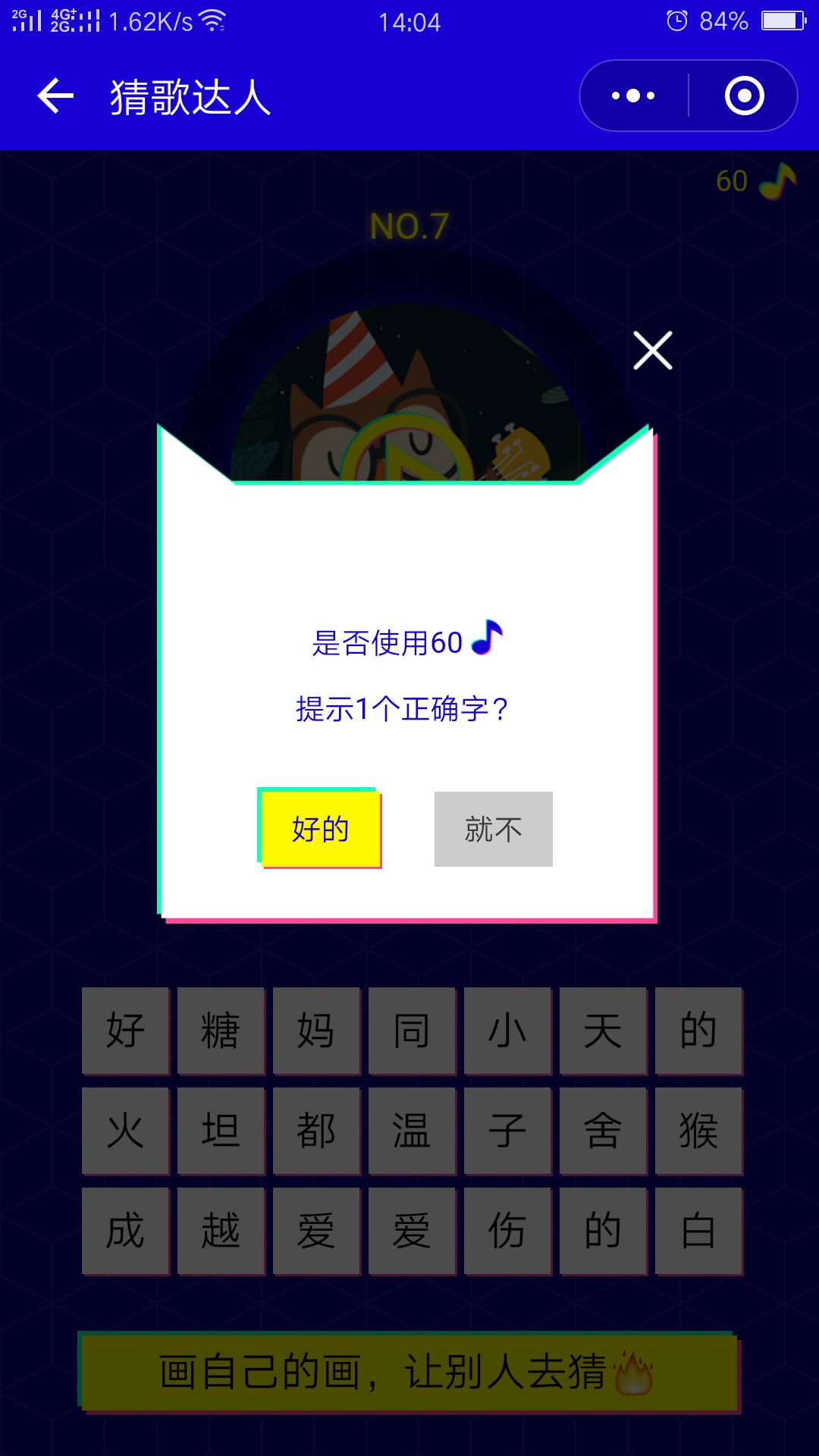Screen dimensions: 819x1456
Task: Tap the tile 温 in the grid
Action: click(411, 1130)
